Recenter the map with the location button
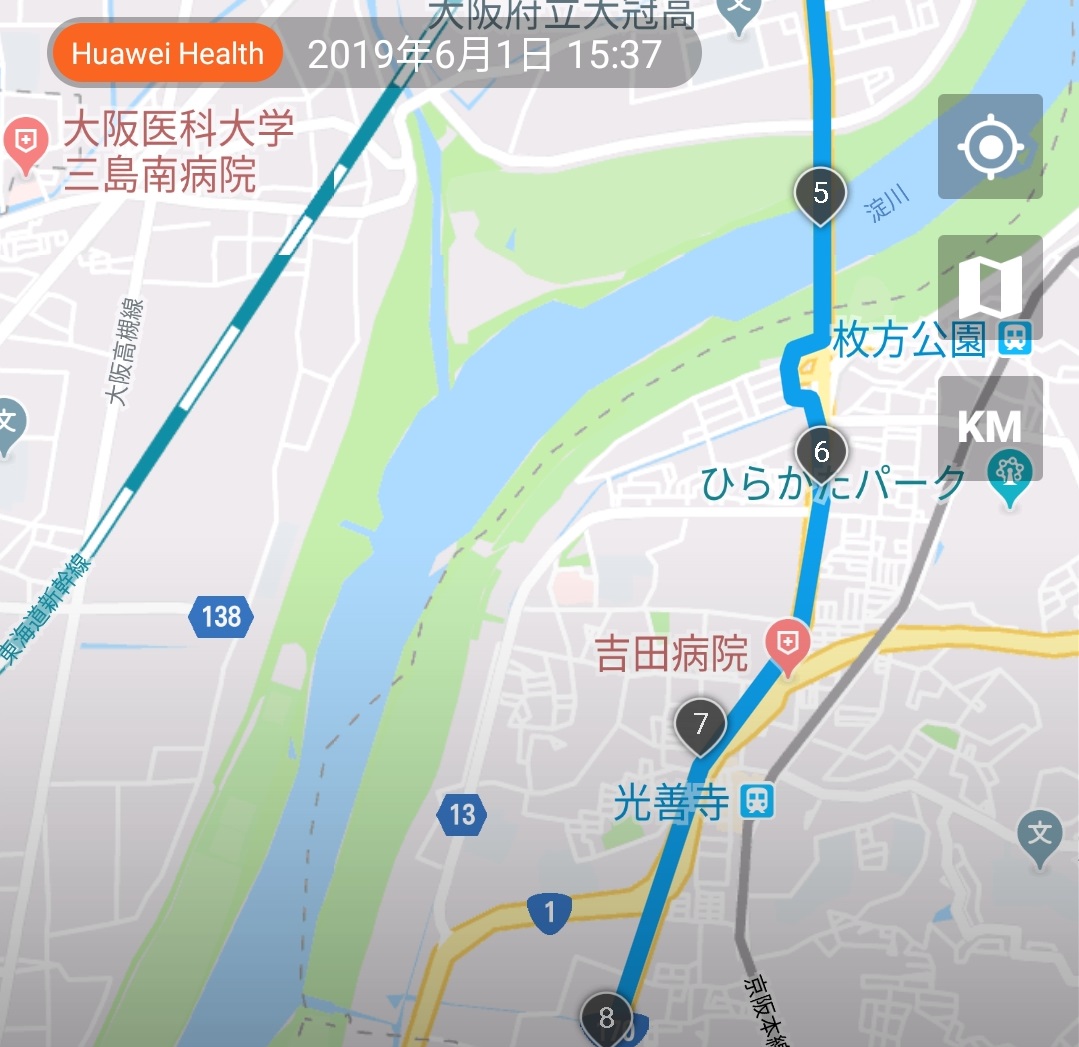This screenshot has width=1079, height=1047. tap(990, 147)
